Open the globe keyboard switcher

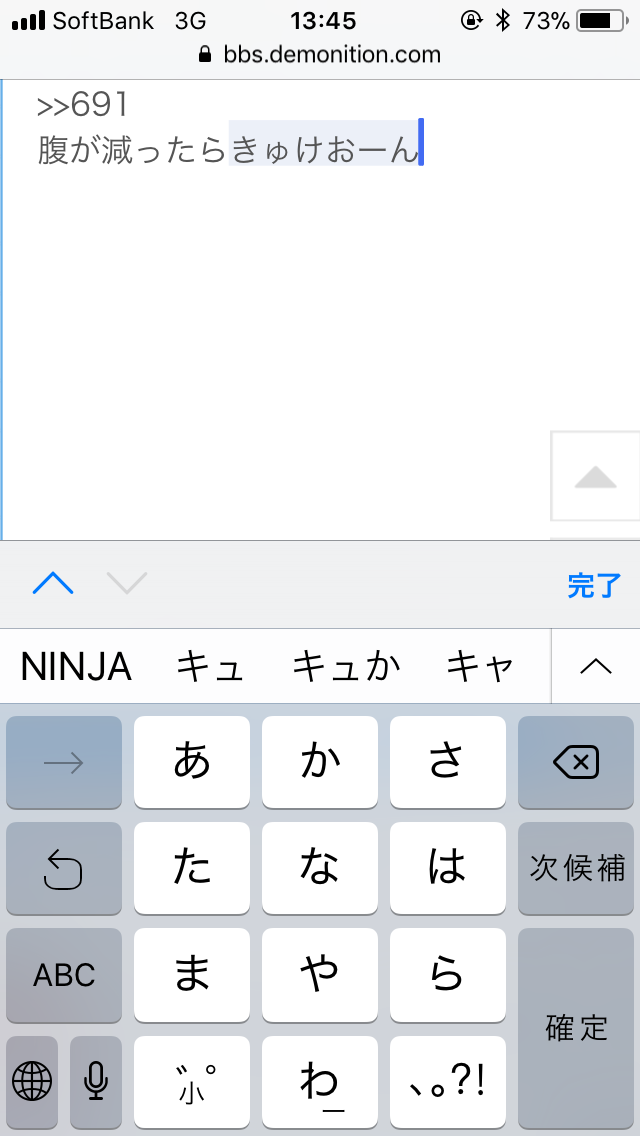32,1081
